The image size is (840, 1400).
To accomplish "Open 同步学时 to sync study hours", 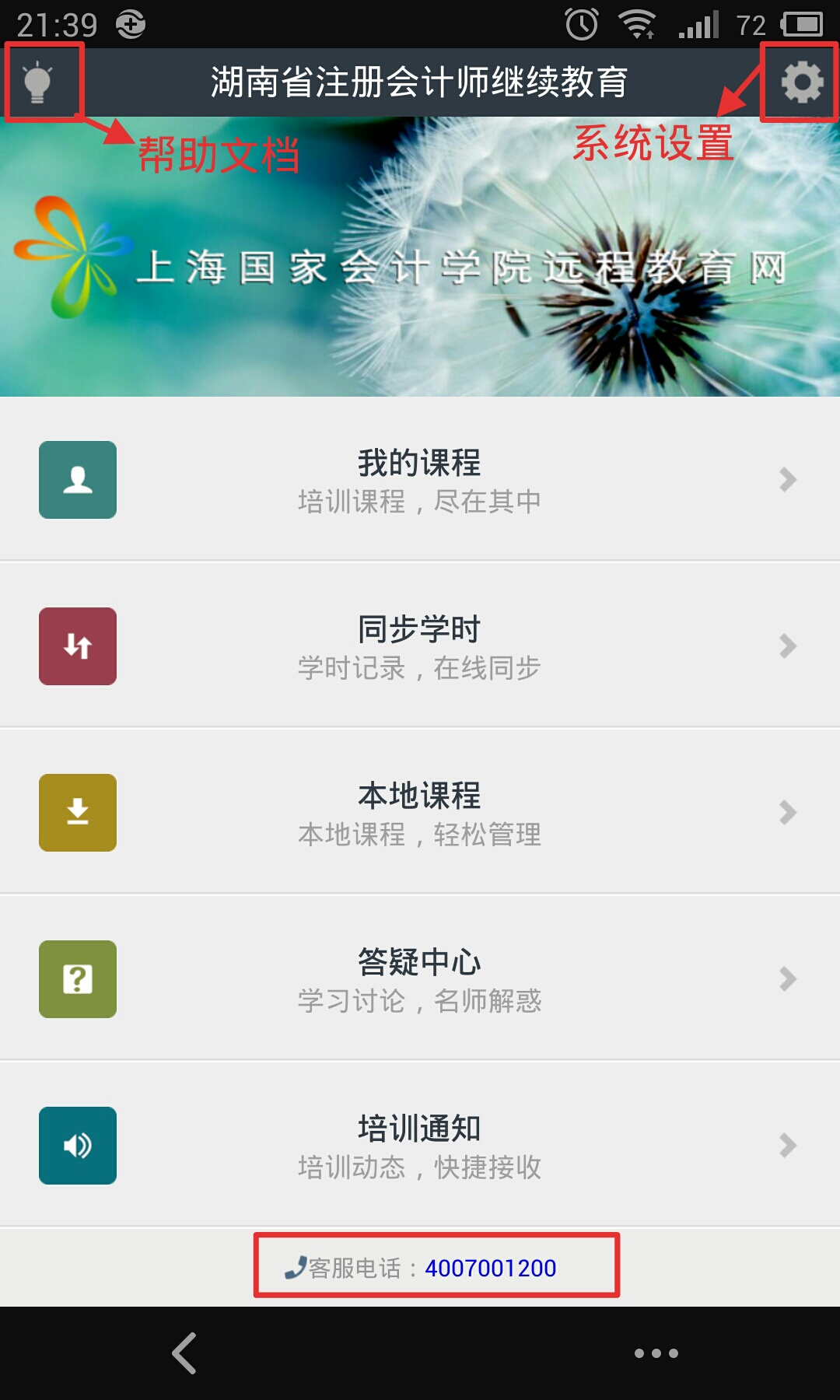I will pyautogui.click(x=420, y=646).
